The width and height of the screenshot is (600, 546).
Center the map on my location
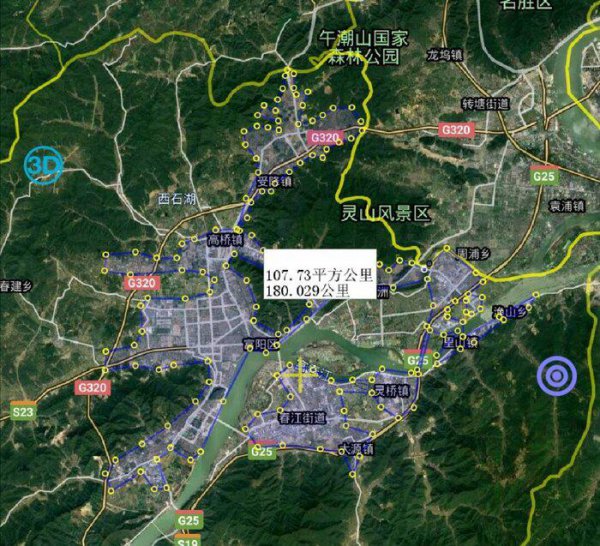tap(557, 376)
